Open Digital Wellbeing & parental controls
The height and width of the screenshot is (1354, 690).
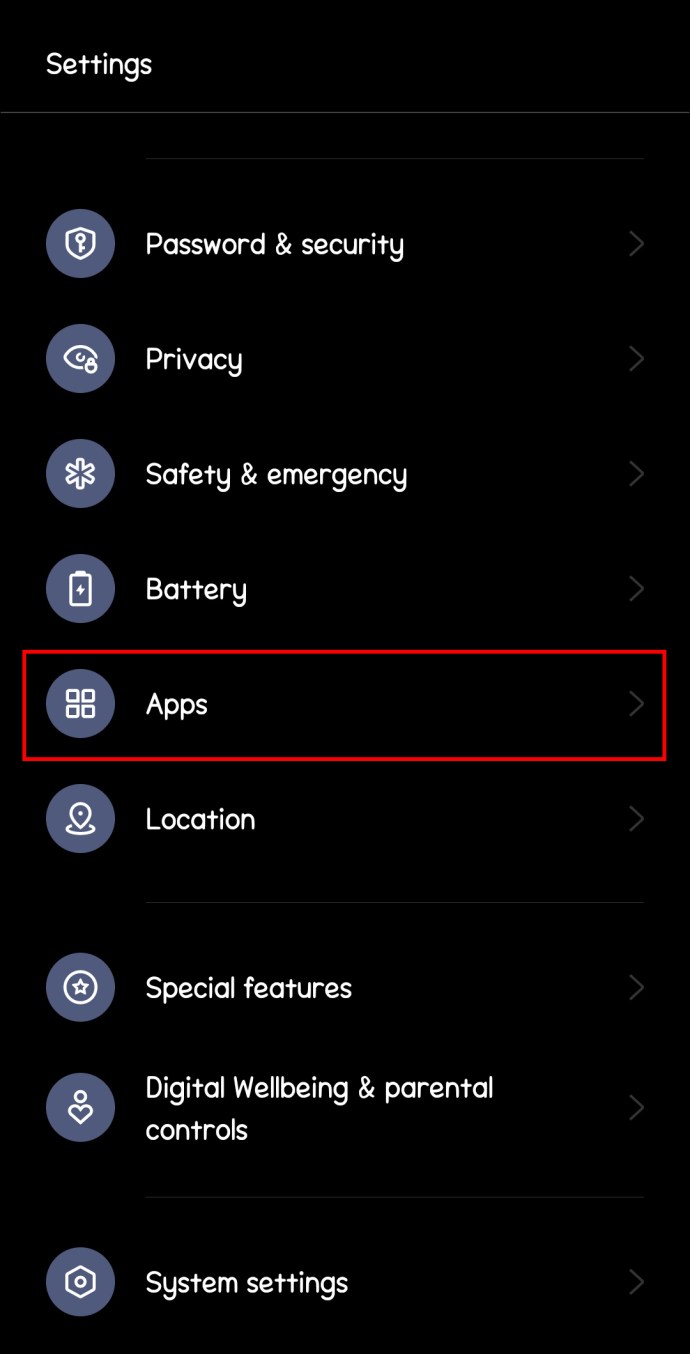point(345,1108)
